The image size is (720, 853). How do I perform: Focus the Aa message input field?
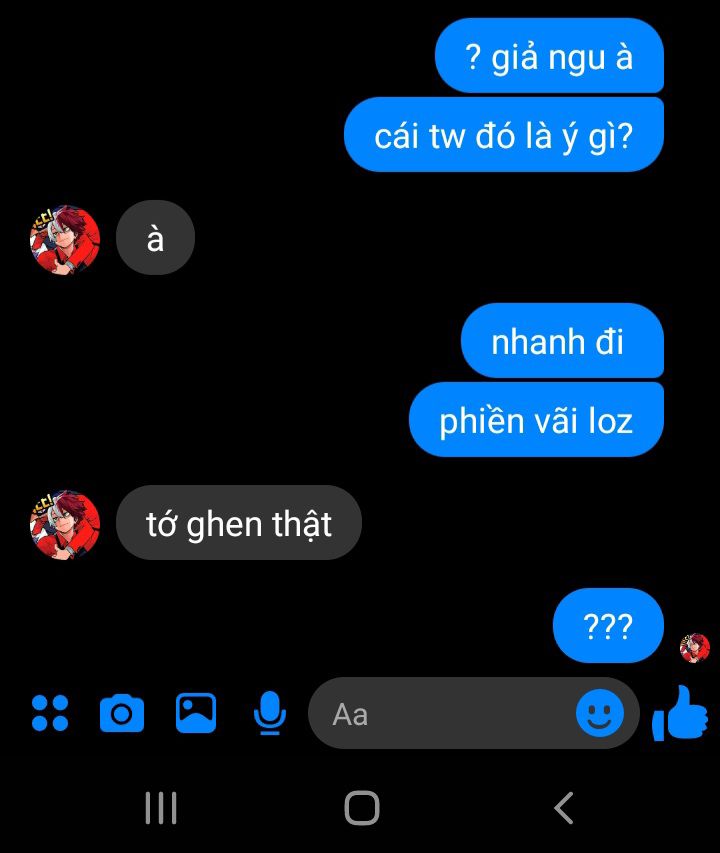point(440,713)
